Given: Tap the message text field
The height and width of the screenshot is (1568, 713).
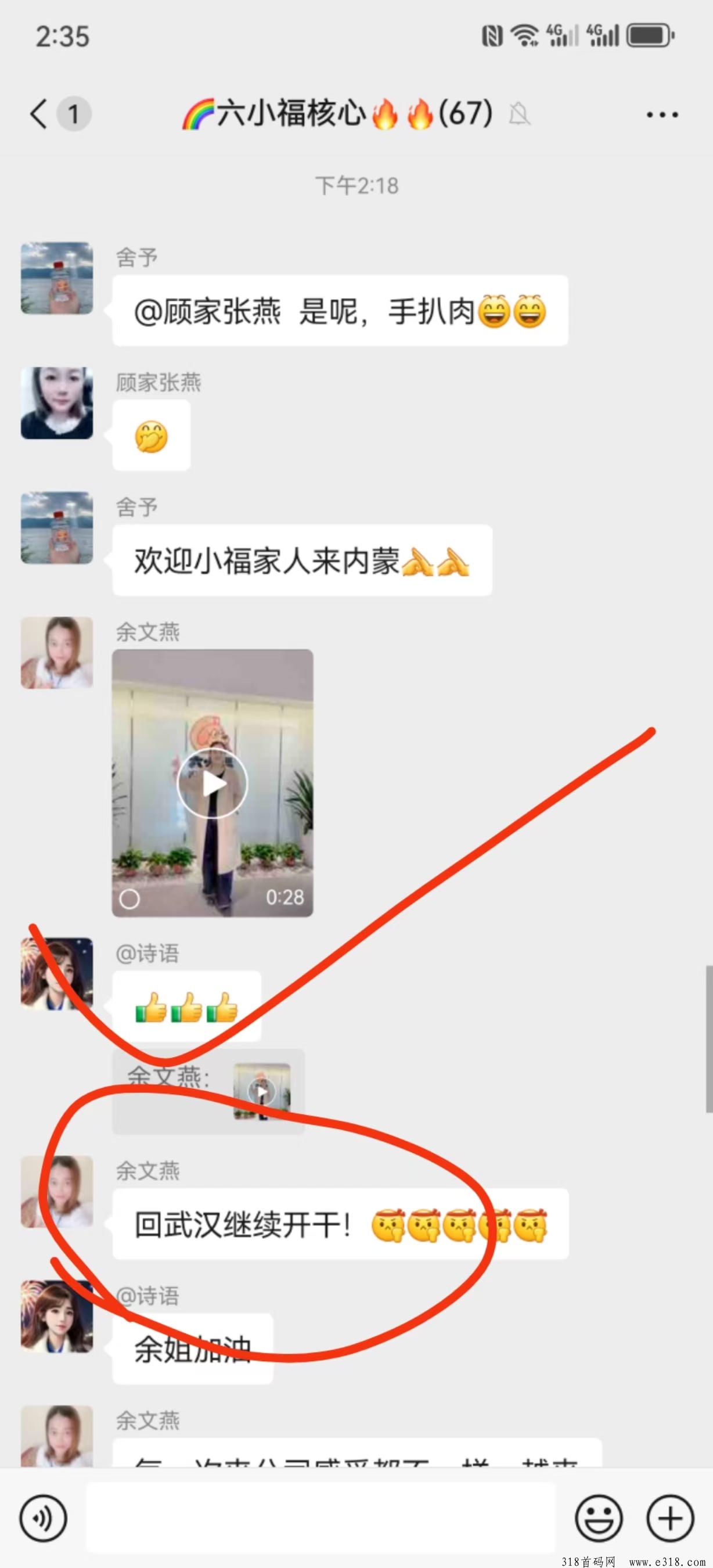Looking at the screenshot, I should pos(321,1518).
